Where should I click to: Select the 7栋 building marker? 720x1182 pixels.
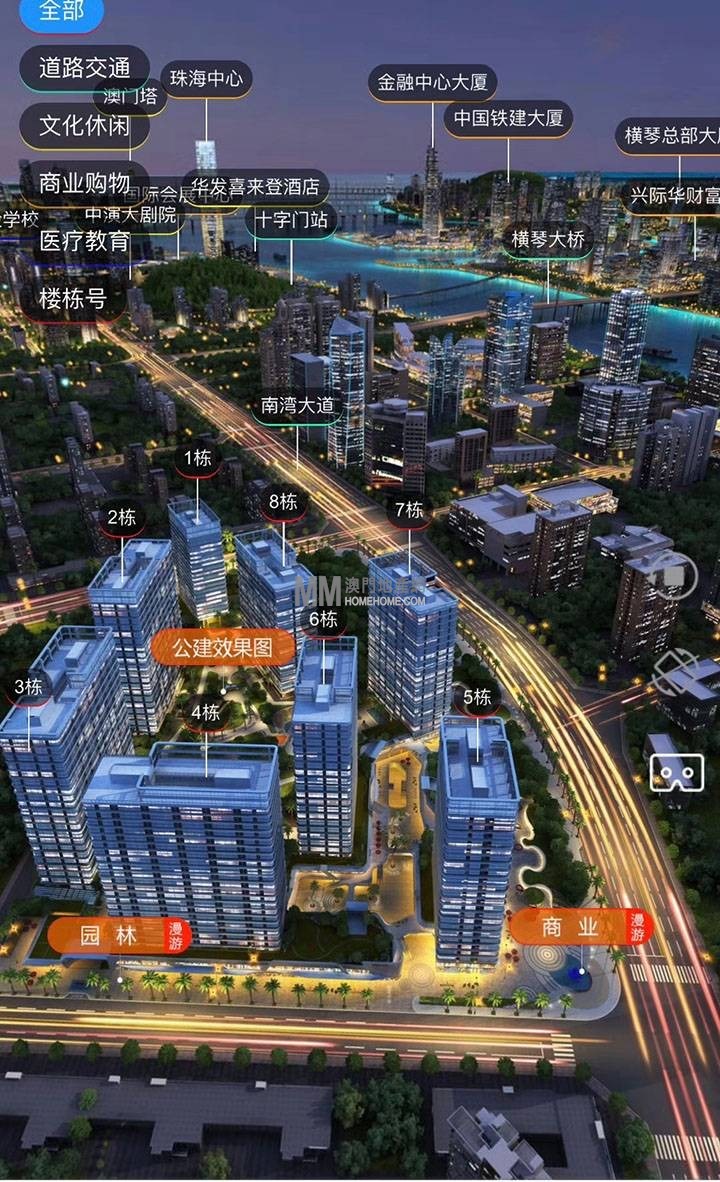point(409,510)
